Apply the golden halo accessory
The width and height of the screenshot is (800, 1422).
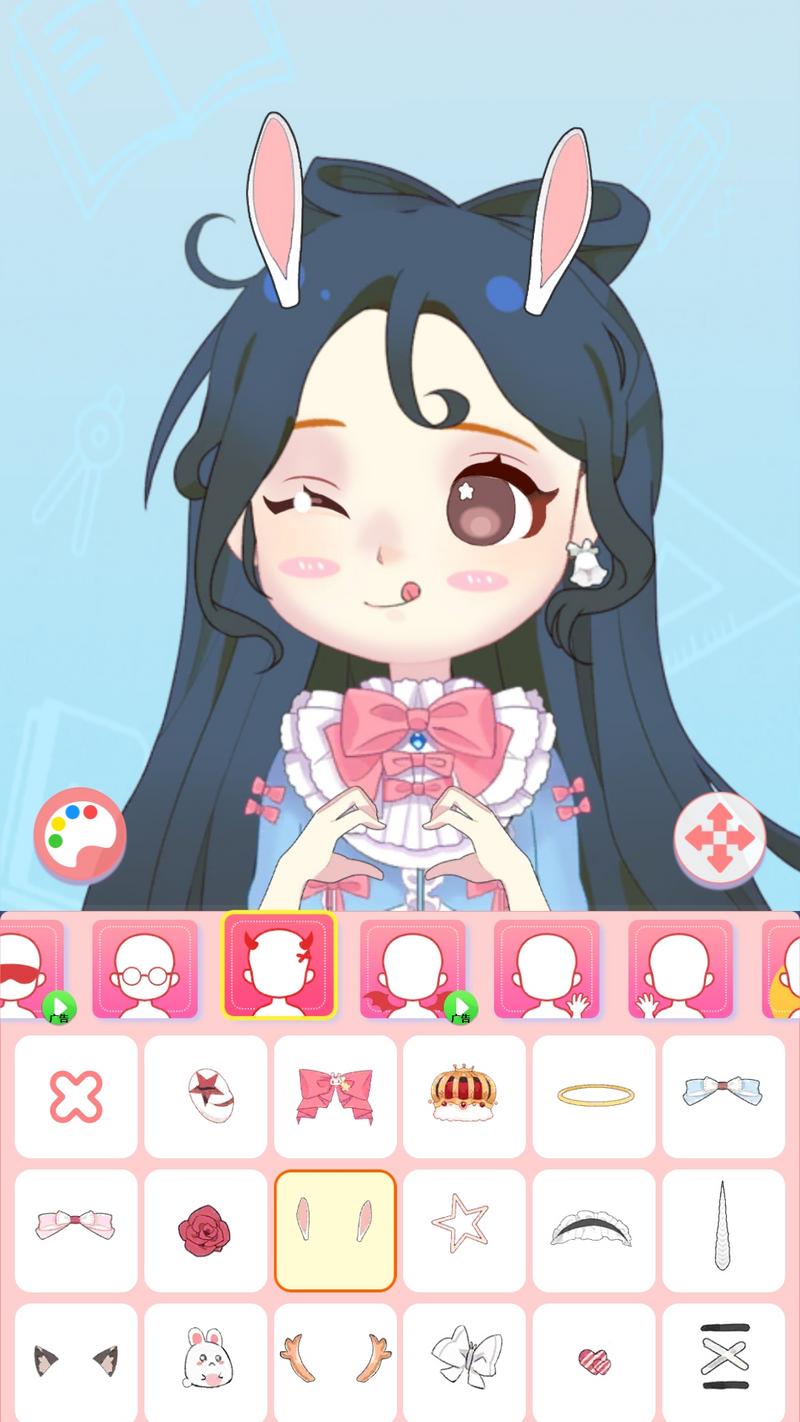pos(594,1097)
